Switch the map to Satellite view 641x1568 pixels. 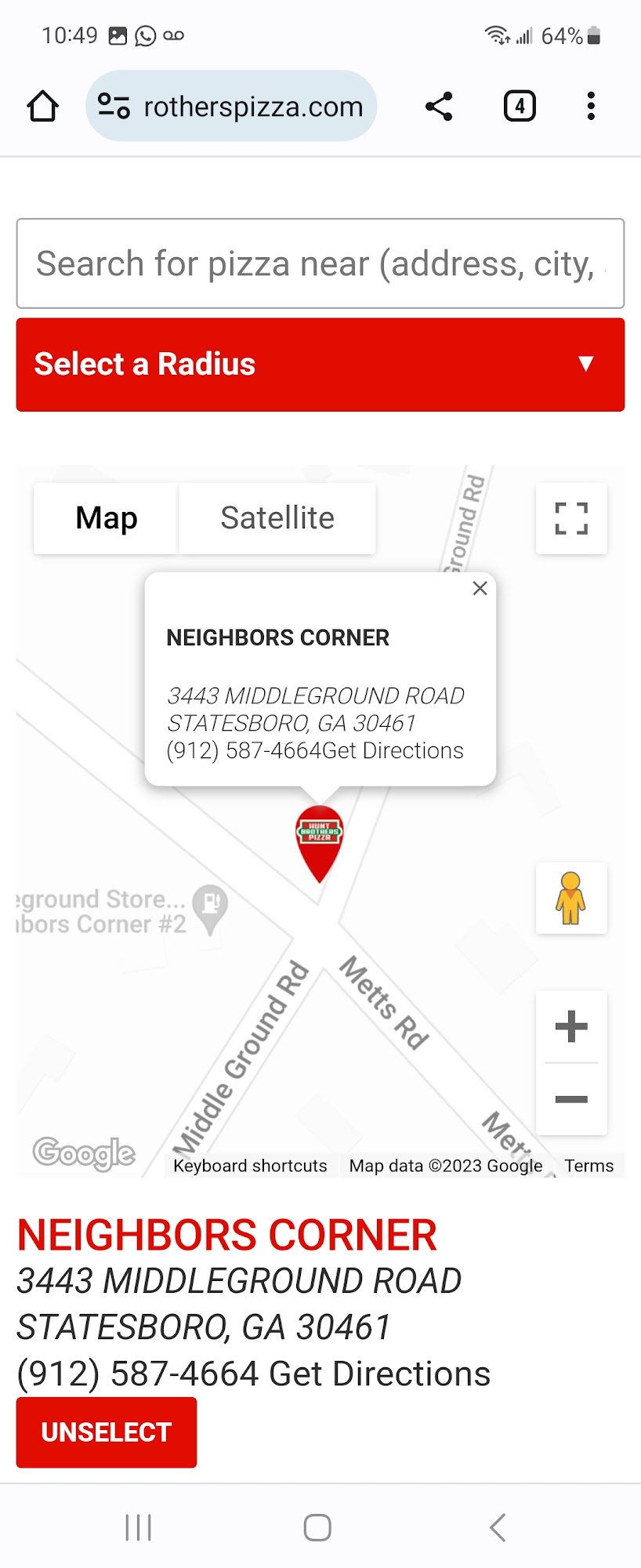click(277, 518)
